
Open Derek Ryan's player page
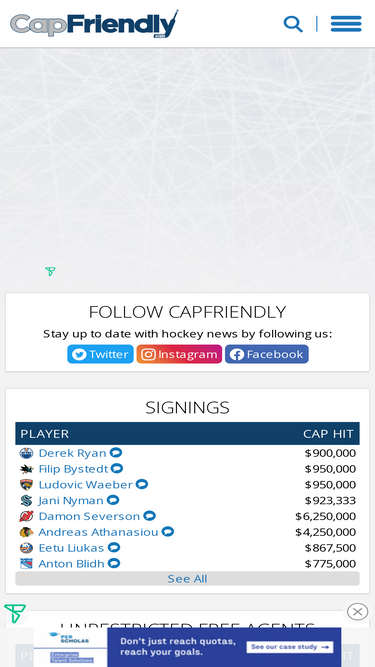click(72, 453)
